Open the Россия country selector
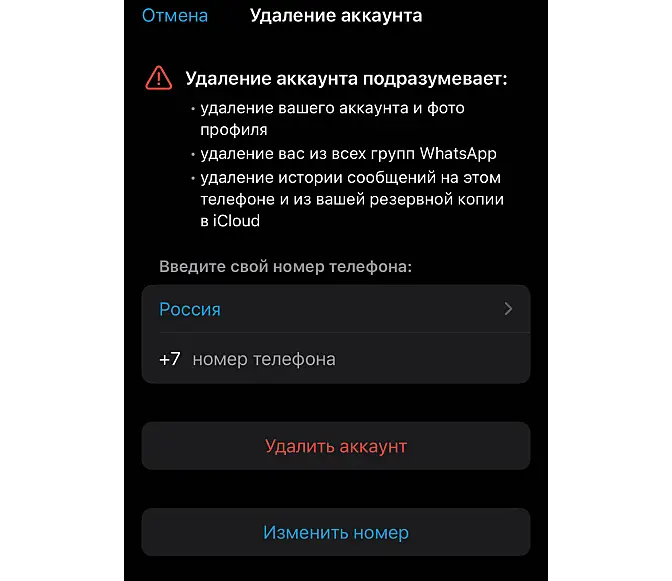The width and height of the screenshot is (672, 581). coord(335,309)
